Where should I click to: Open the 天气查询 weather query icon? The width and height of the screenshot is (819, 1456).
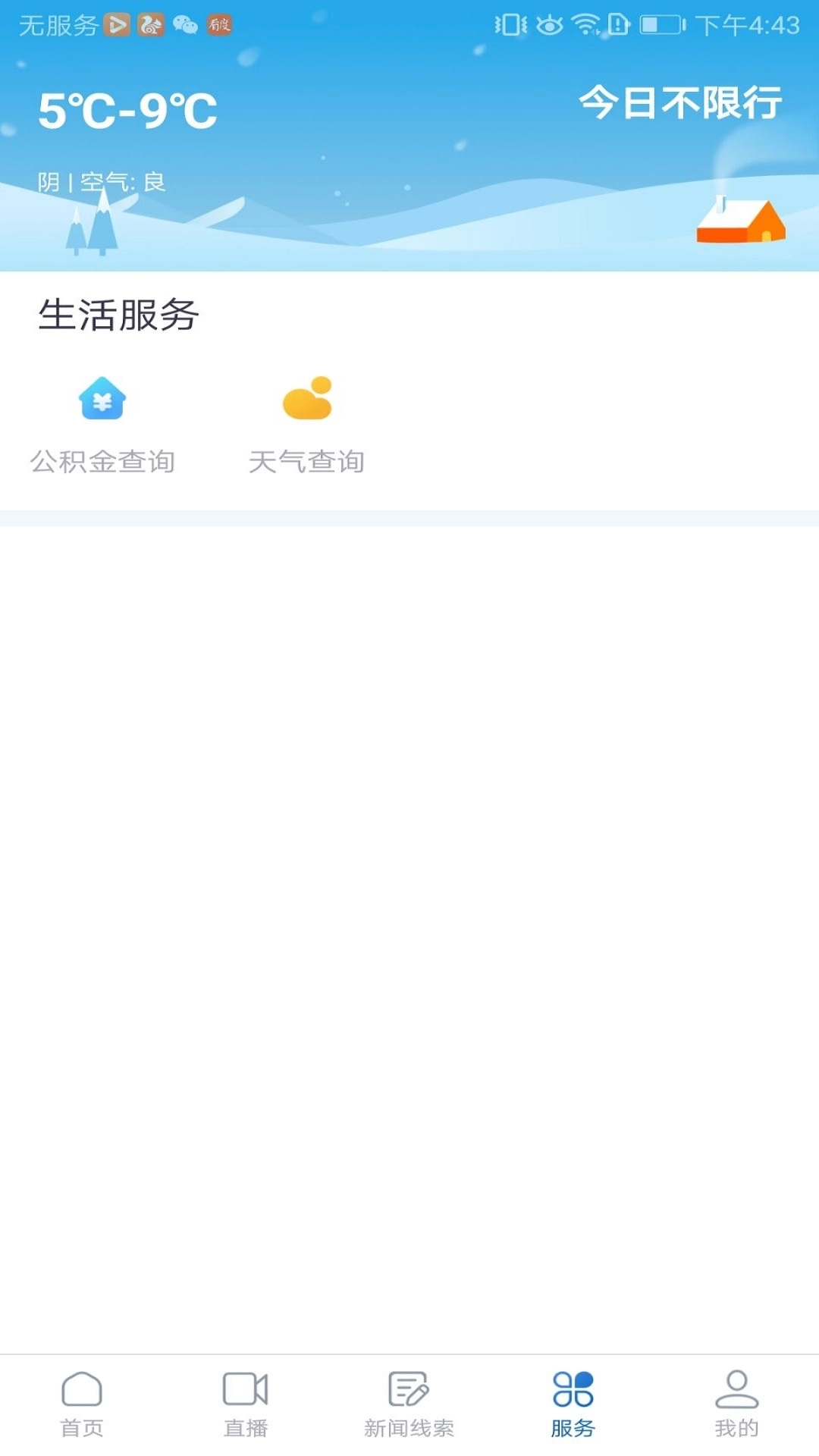pos(309,402)
